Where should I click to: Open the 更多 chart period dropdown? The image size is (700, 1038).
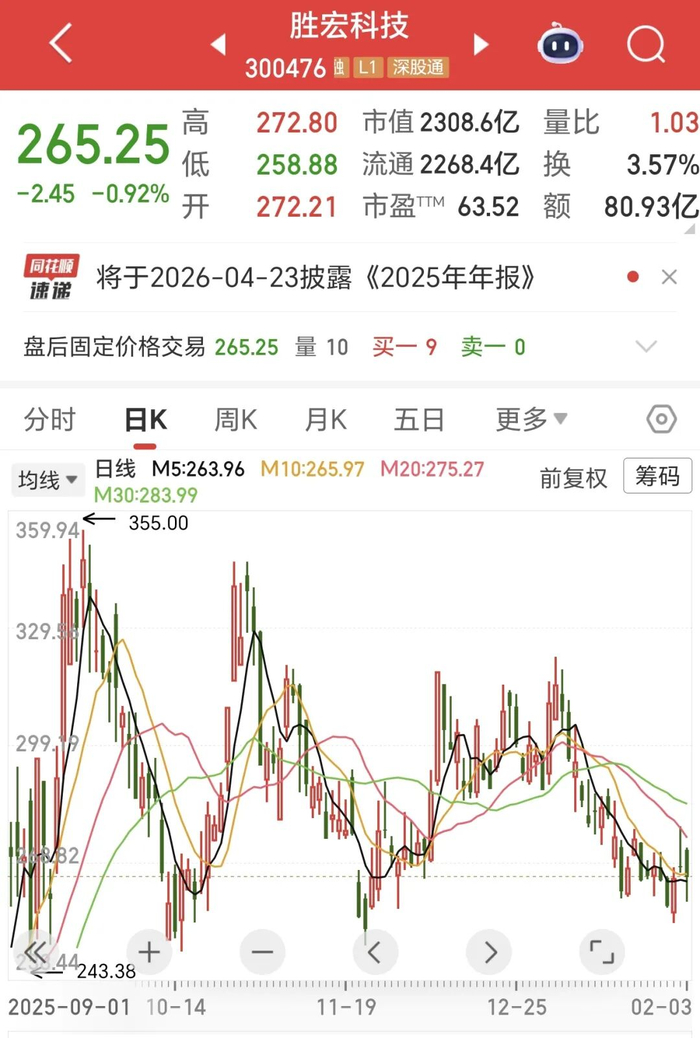click(531, 419)
